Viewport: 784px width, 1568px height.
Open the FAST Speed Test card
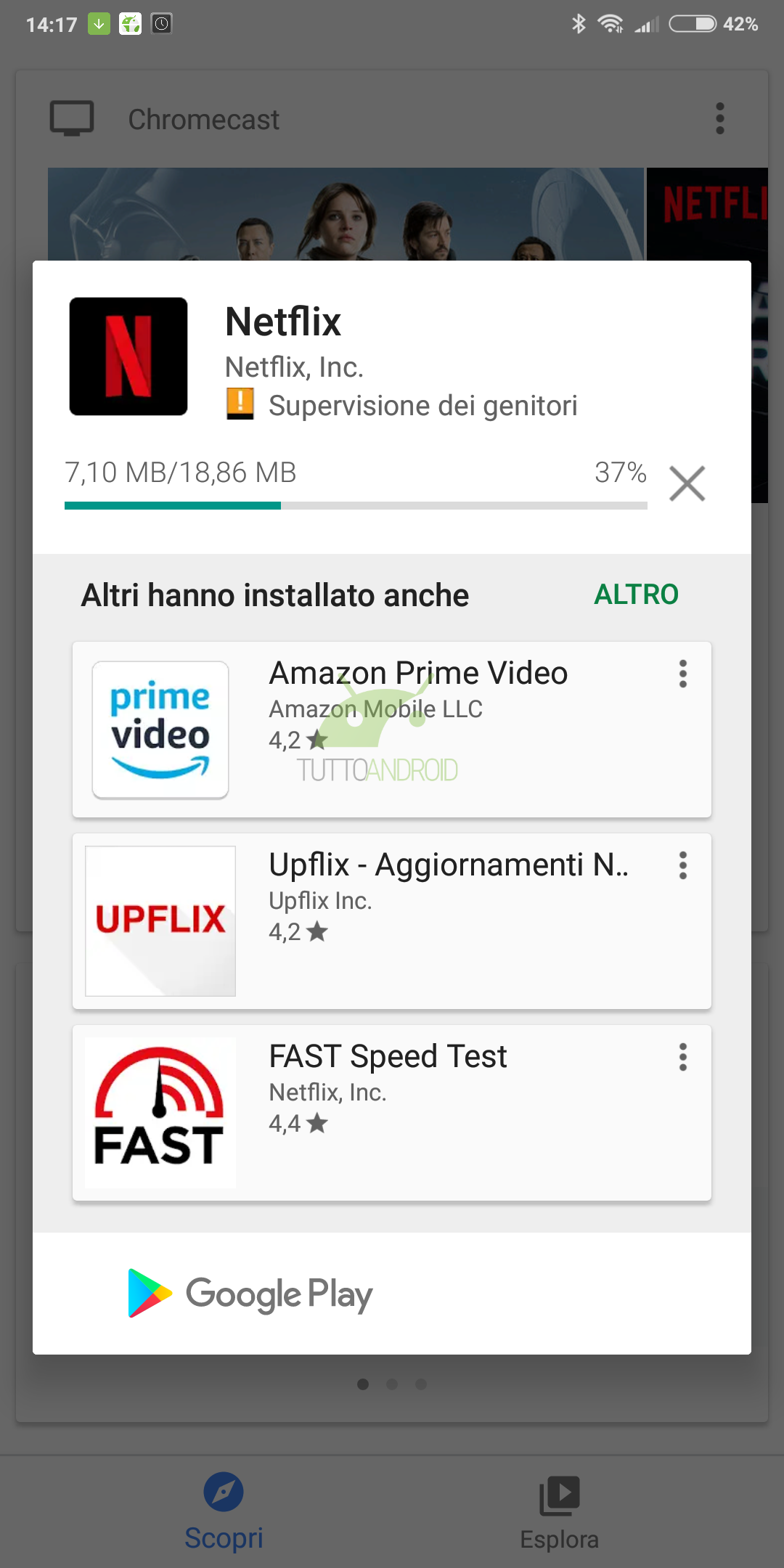(x=392, y=1113)
